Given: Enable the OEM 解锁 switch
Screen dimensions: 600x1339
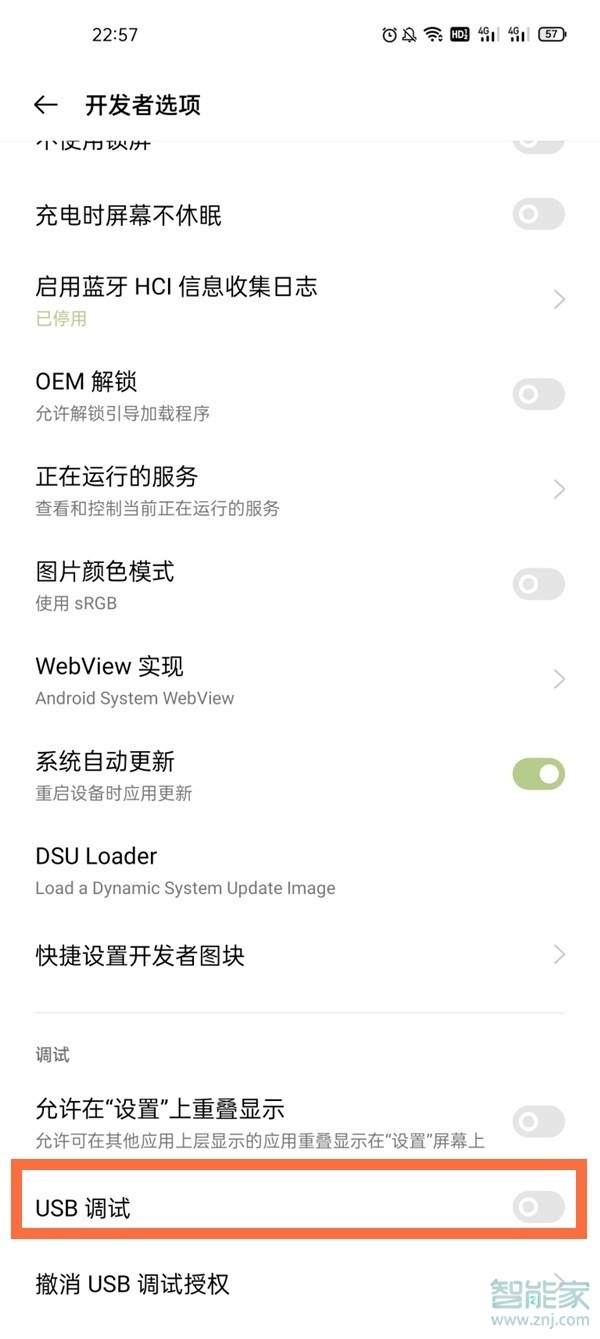Looking at the screenshot, I should (538, 394).
